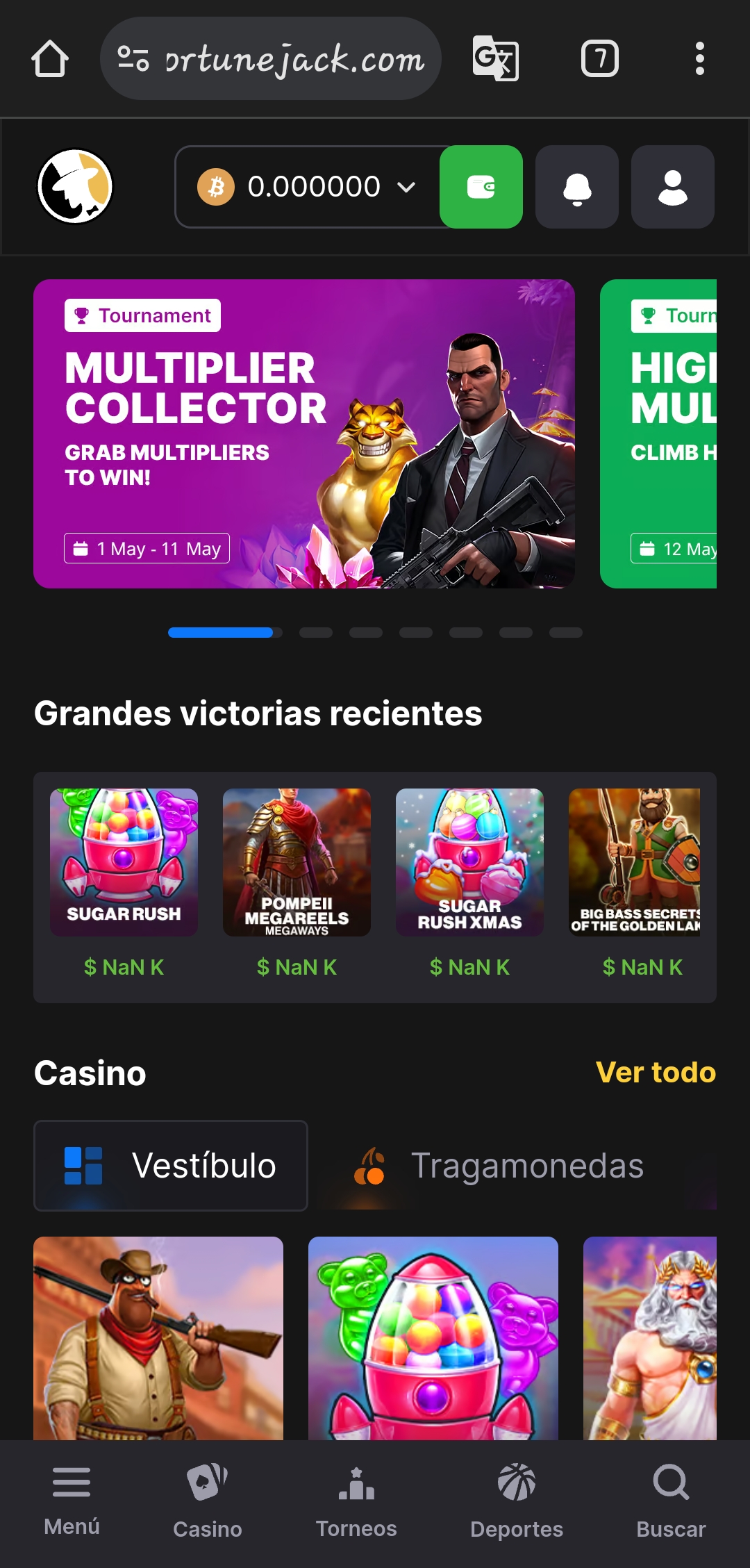Open the user profile icon
The width and height of the screenshot is (750, 1568).
pyautogui.click(x=672, y=187)
